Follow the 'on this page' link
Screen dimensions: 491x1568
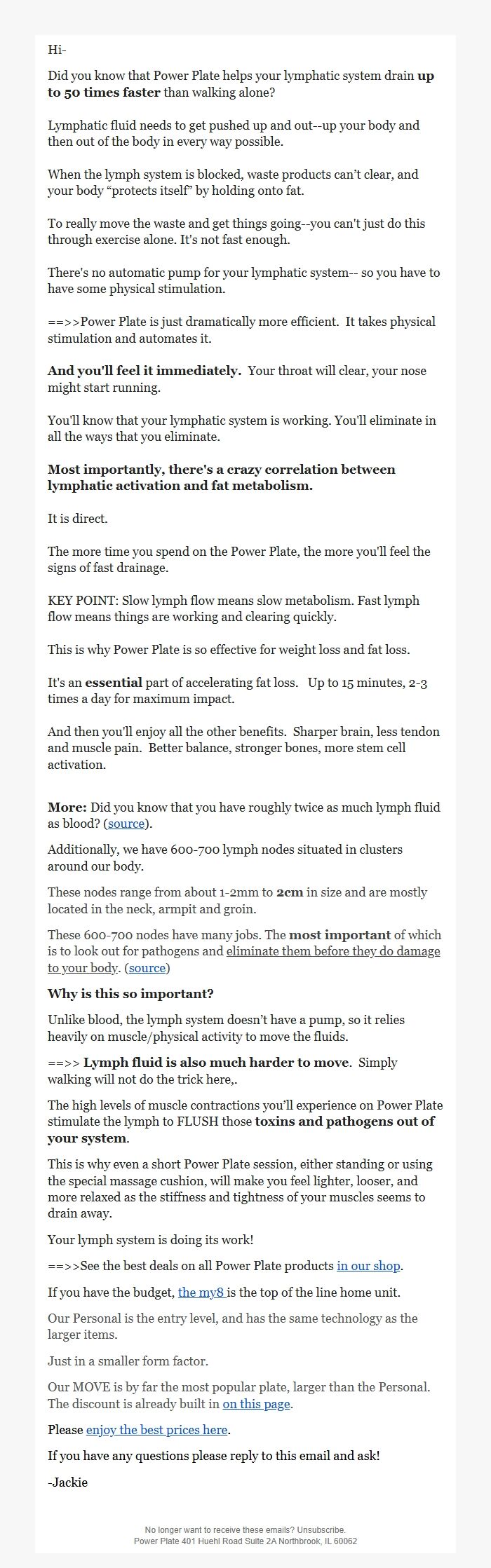coord(256,1404)
